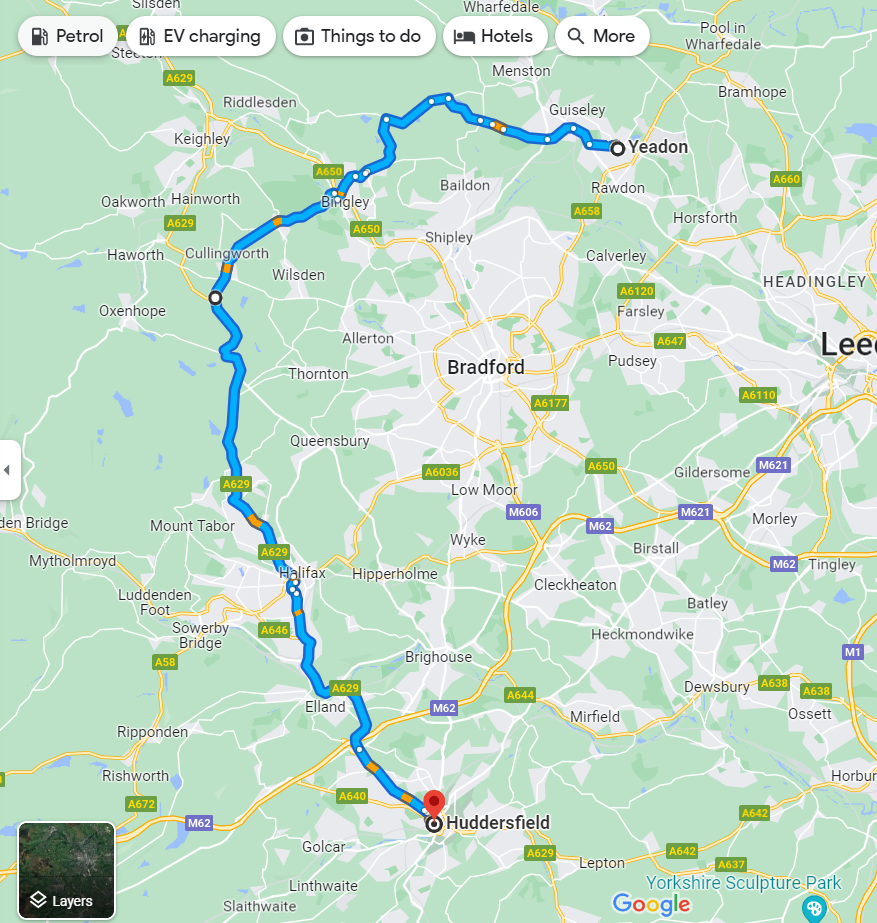Open the Layers map type selector
Image resolution: width=877 pixels, height=923 pixels.
(x=66, y=870)
